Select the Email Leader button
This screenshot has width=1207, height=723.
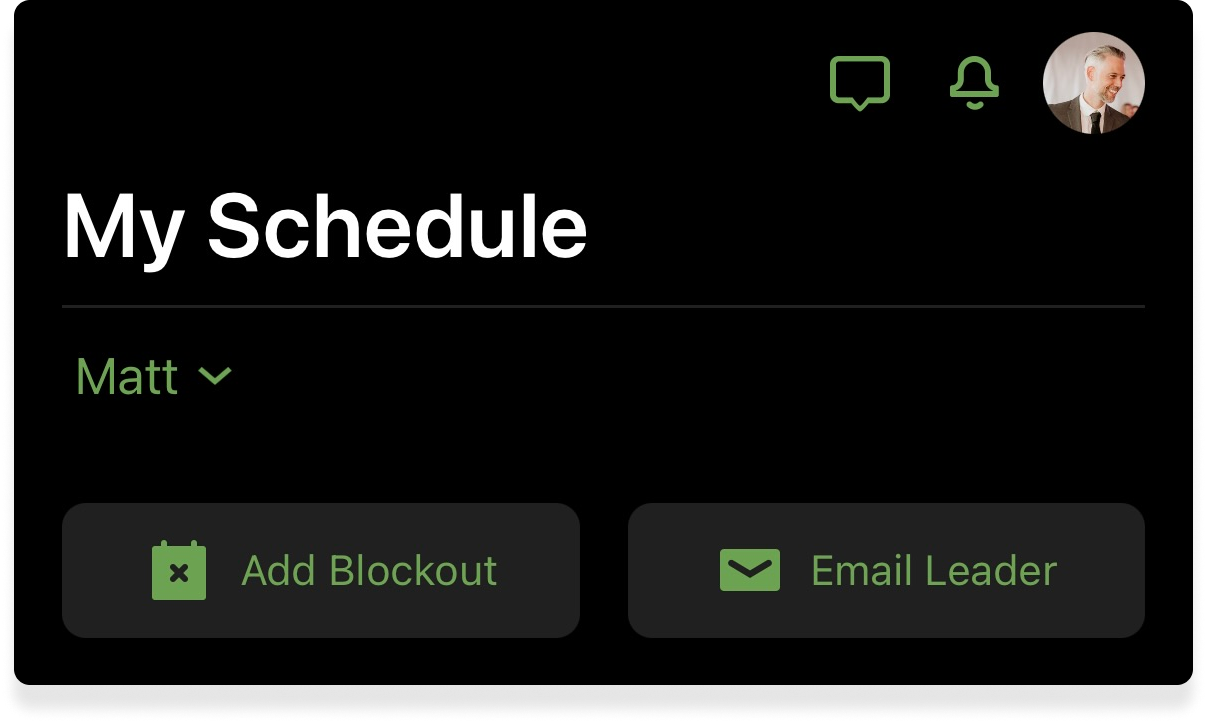[886, 570]
